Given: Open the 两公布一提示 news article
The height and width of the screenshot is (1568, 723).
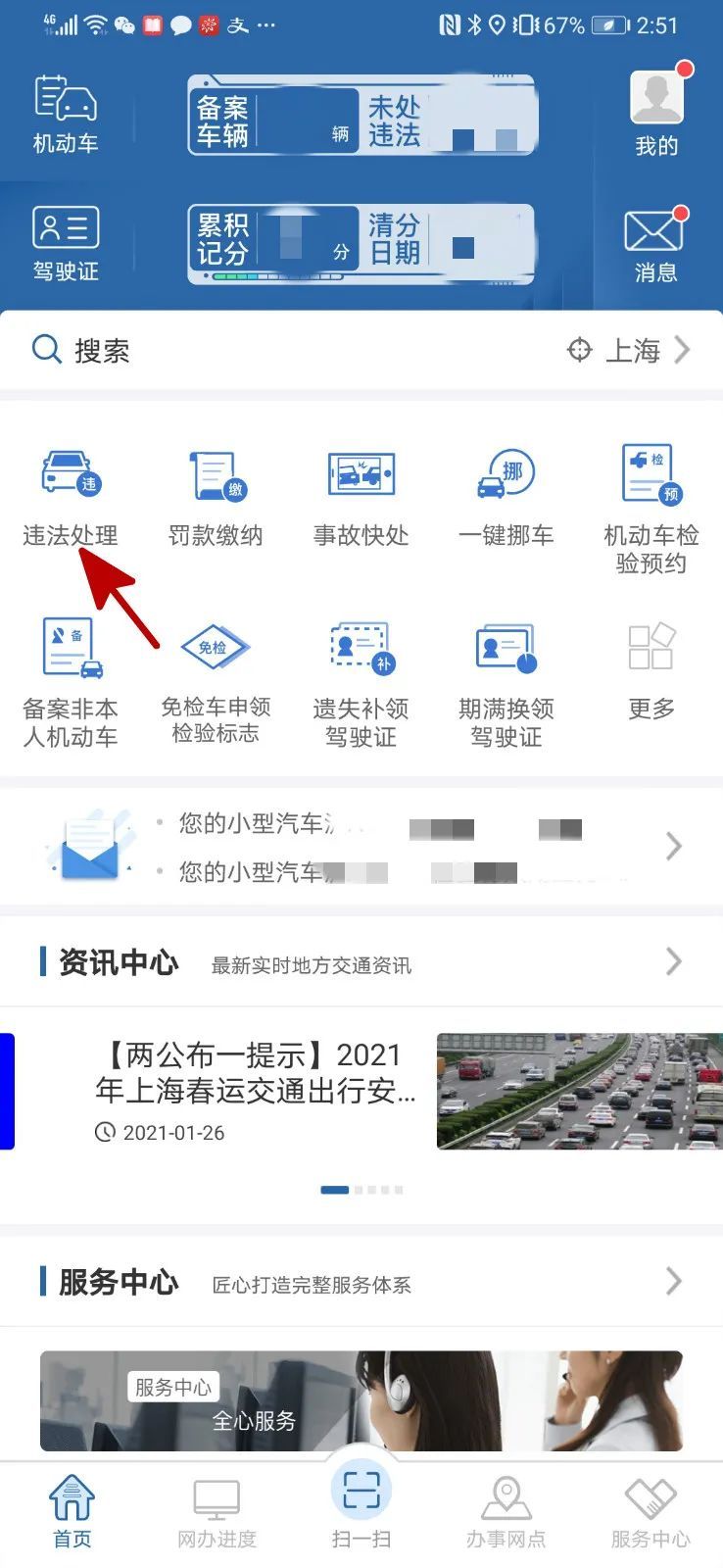Looking at the screenshot, I should (257, 1073).
